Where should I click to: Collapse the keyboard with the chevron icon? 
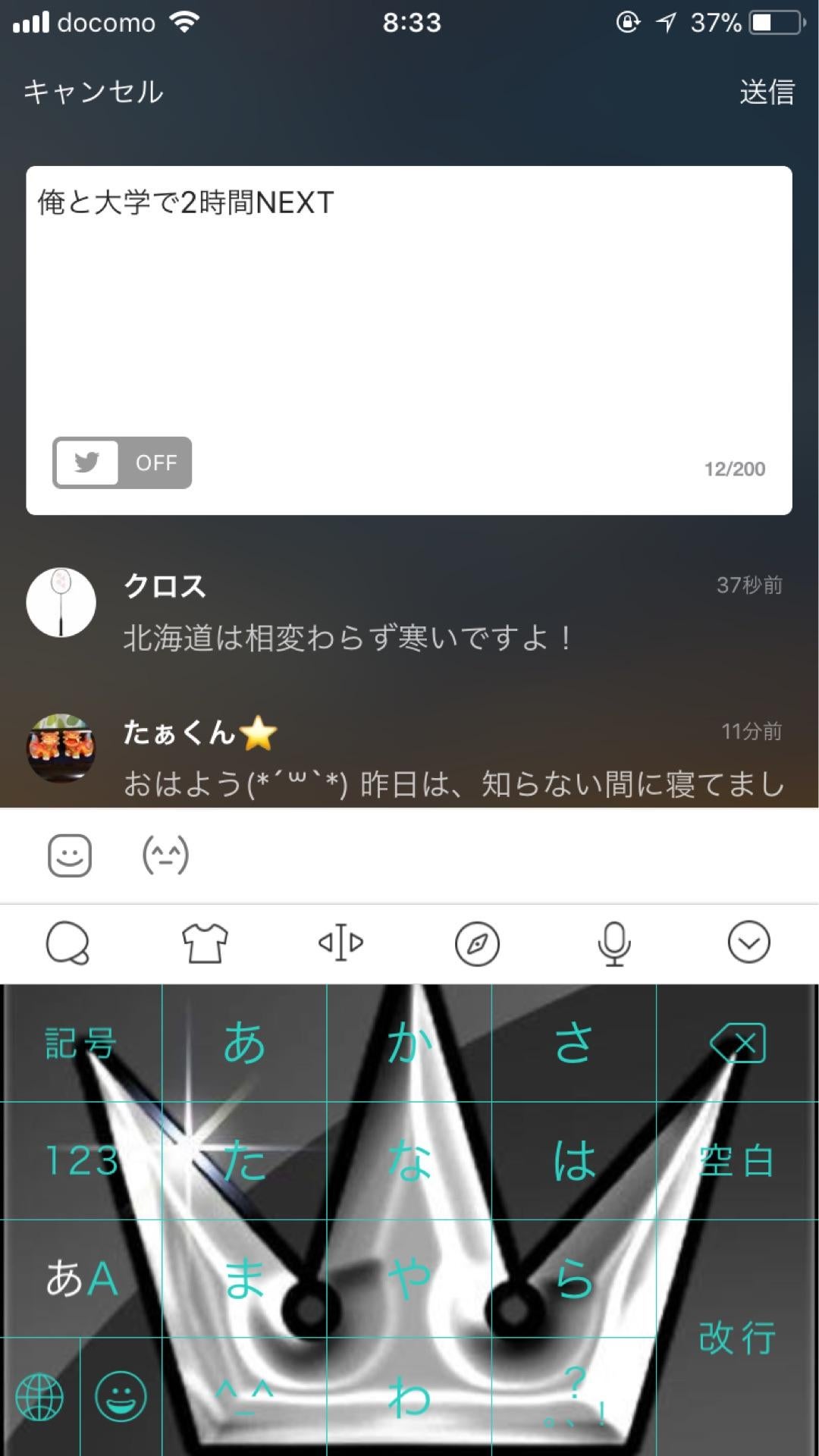click(749, 942)
